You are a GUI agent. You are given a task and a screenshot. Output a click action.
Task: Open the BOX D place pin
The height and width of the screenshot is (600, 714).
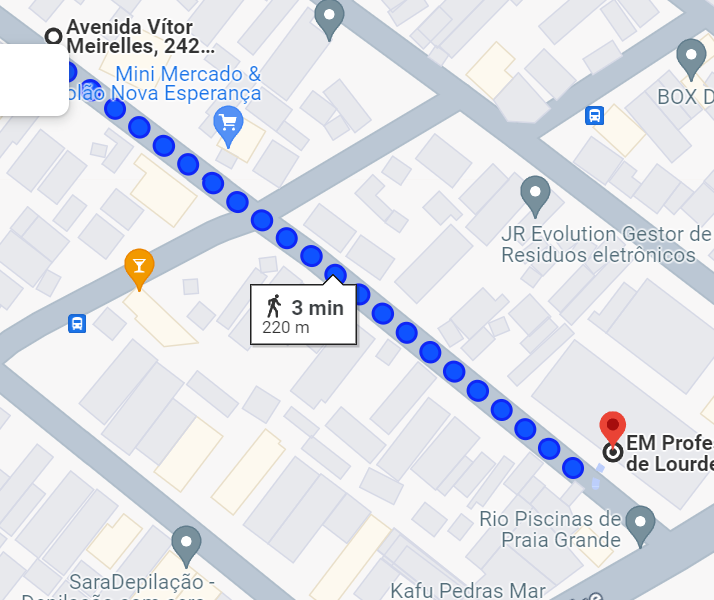tap(691, 57)
